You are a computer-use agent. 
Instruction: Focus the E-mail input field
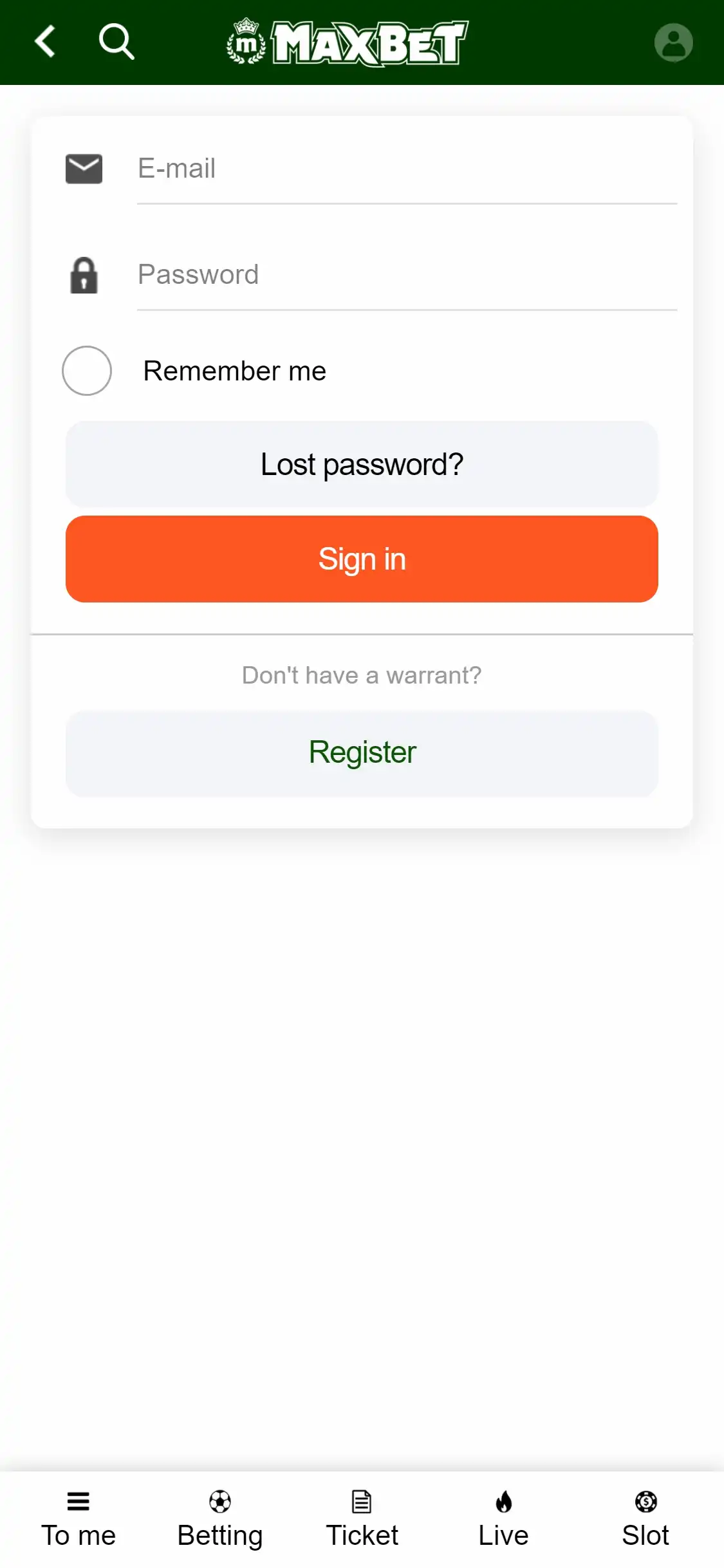(405, 169)
